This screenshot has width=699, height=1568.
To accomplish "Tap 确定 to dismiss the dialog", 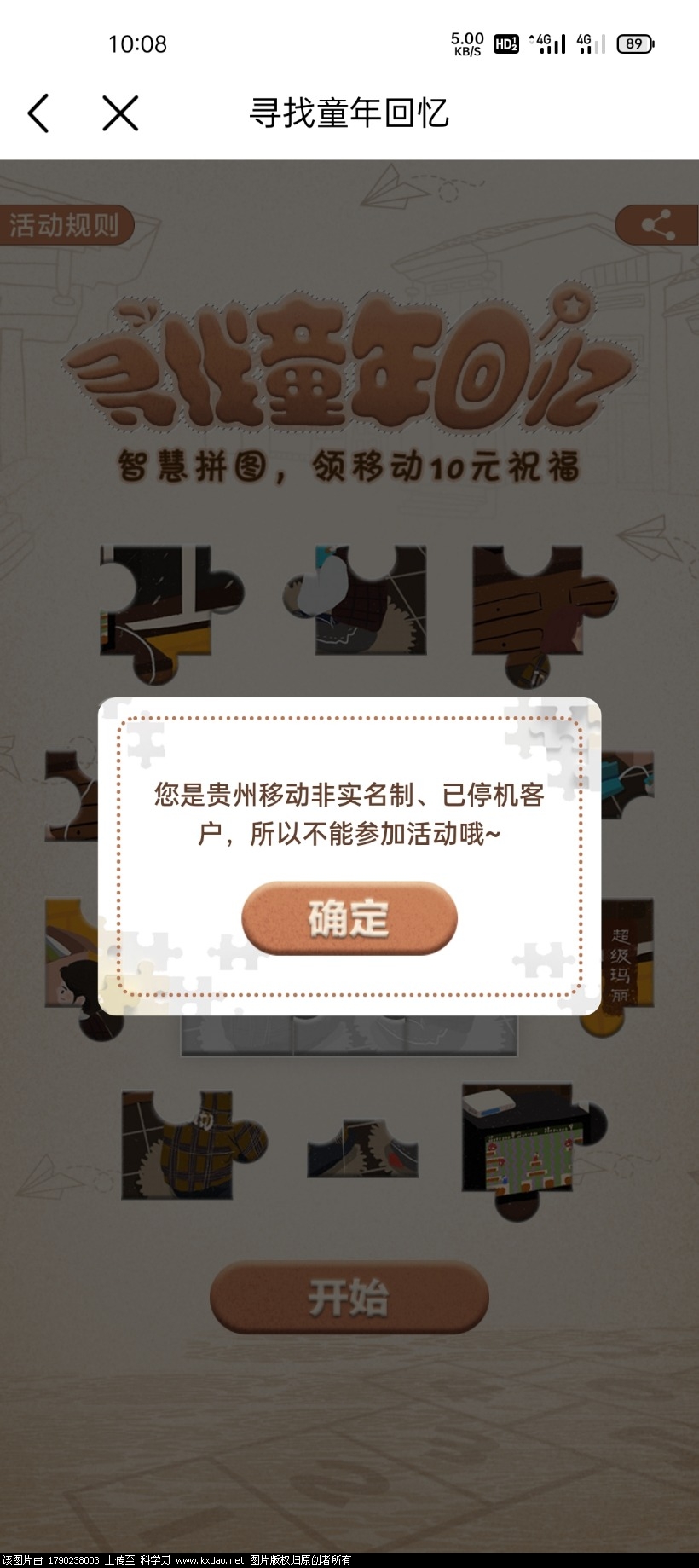I will 349,918.
